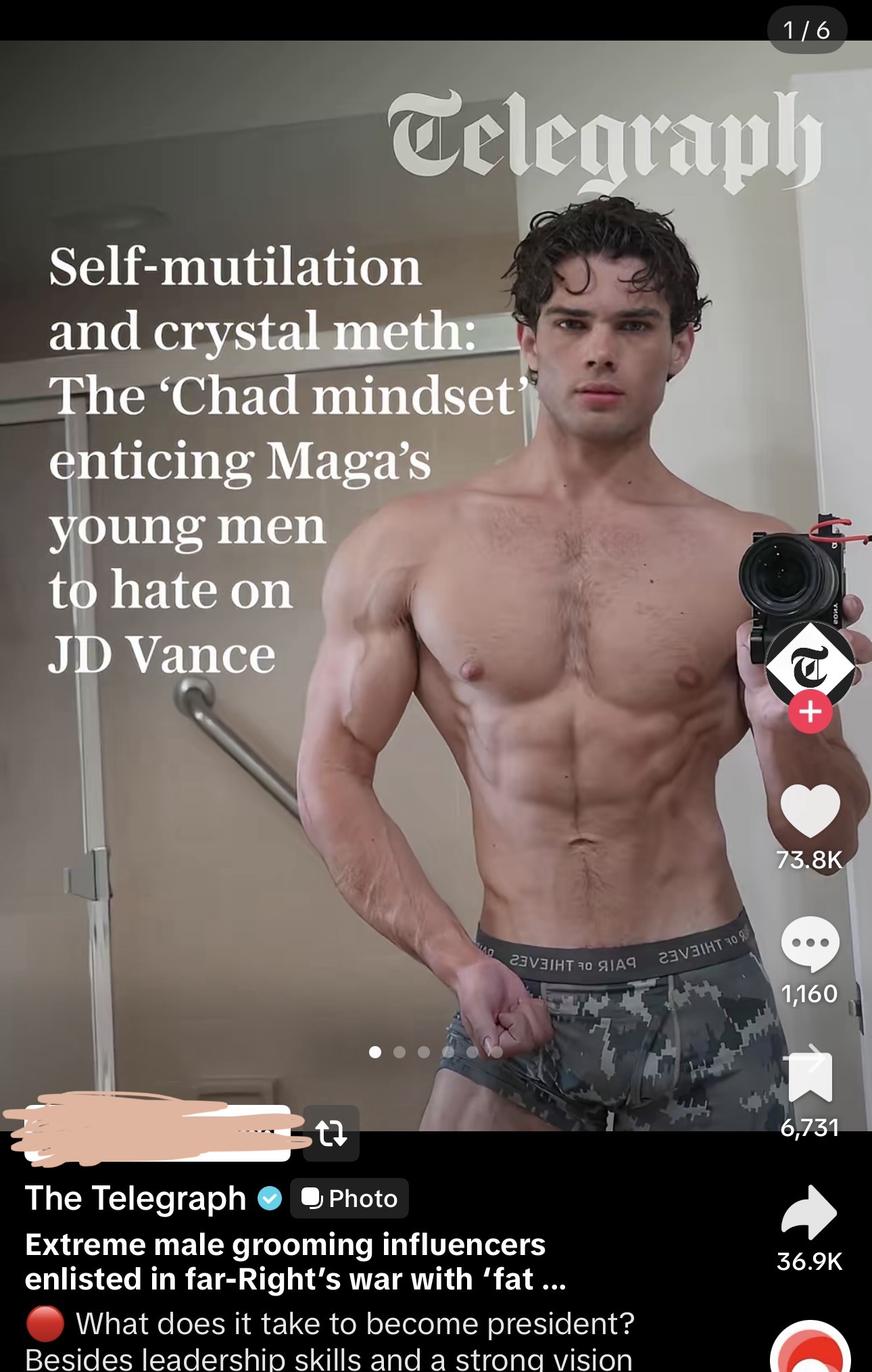
Task: Tap the Photo chip
Action: [349, 1199]
